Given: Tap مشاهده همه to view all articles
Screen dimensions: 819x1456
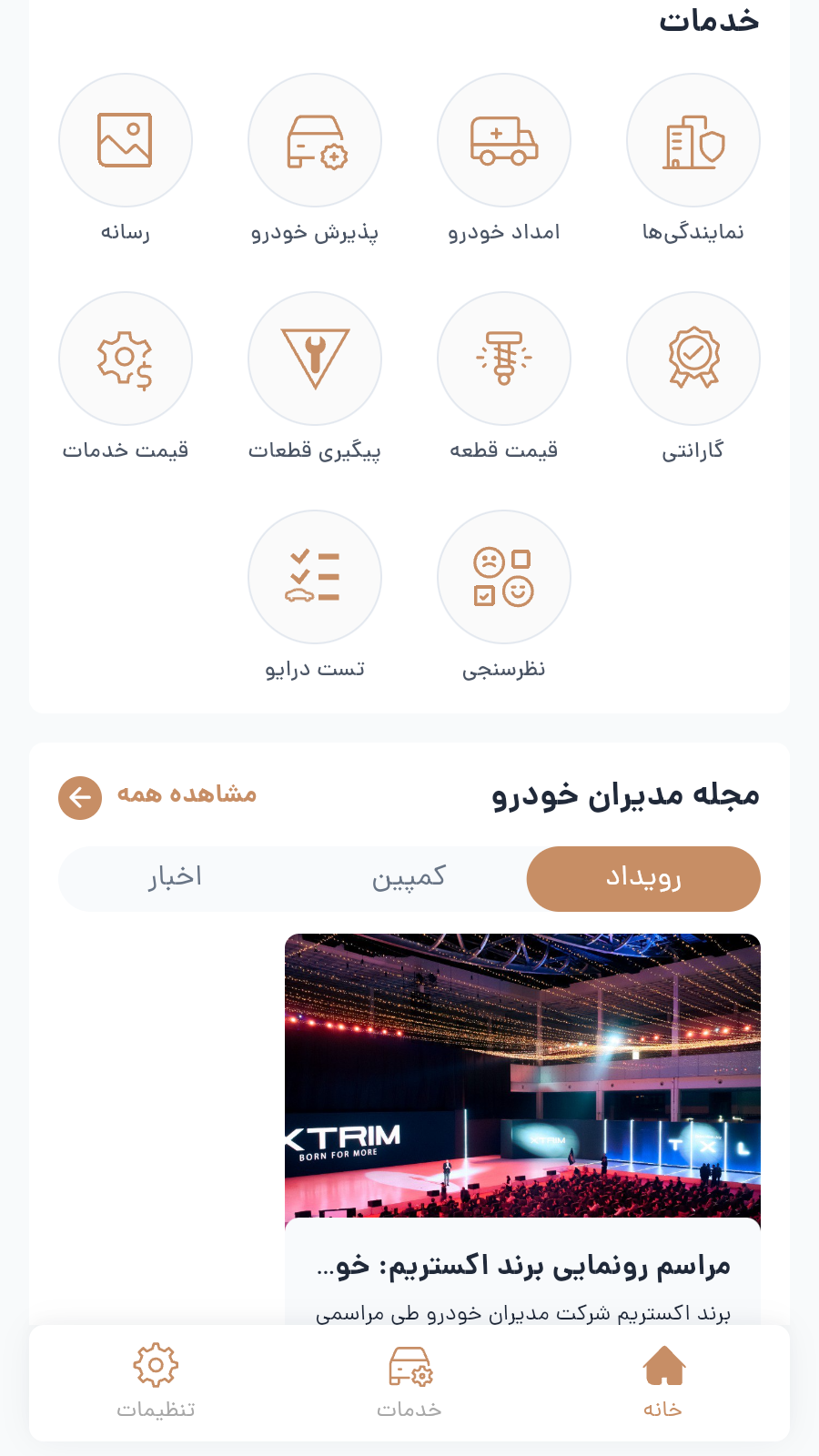Looking at the screenshot, I should [x=159, y=797].
